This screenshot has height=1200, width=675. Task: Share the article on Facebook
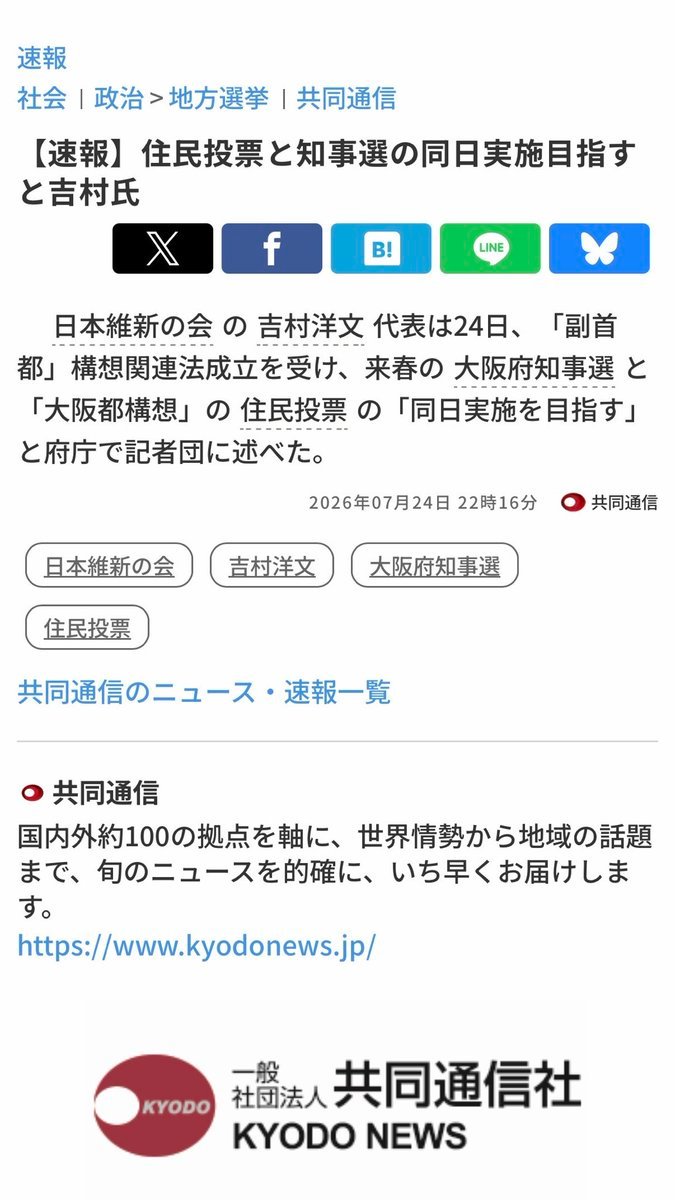[271, 248]
